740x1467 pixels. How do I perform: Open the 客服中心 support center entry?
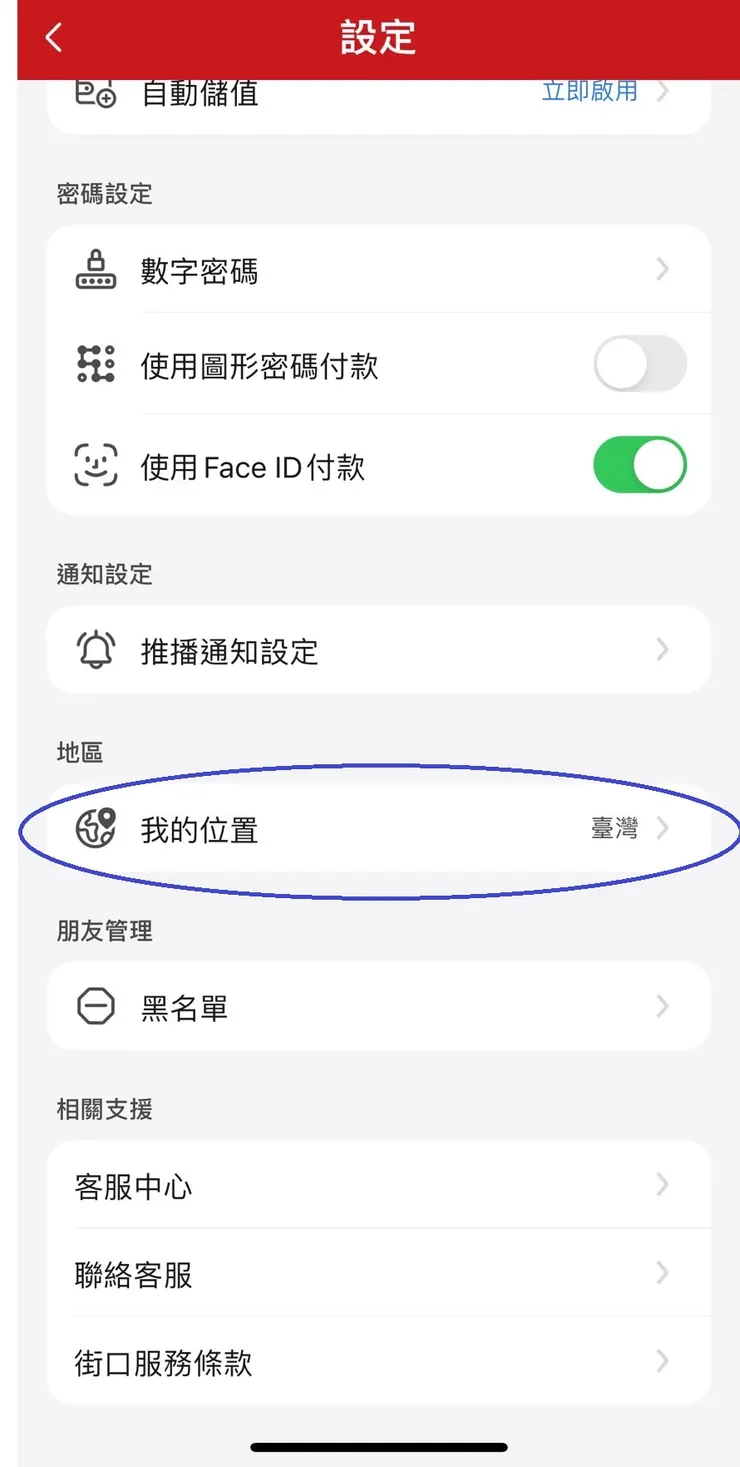[370, 1185]
